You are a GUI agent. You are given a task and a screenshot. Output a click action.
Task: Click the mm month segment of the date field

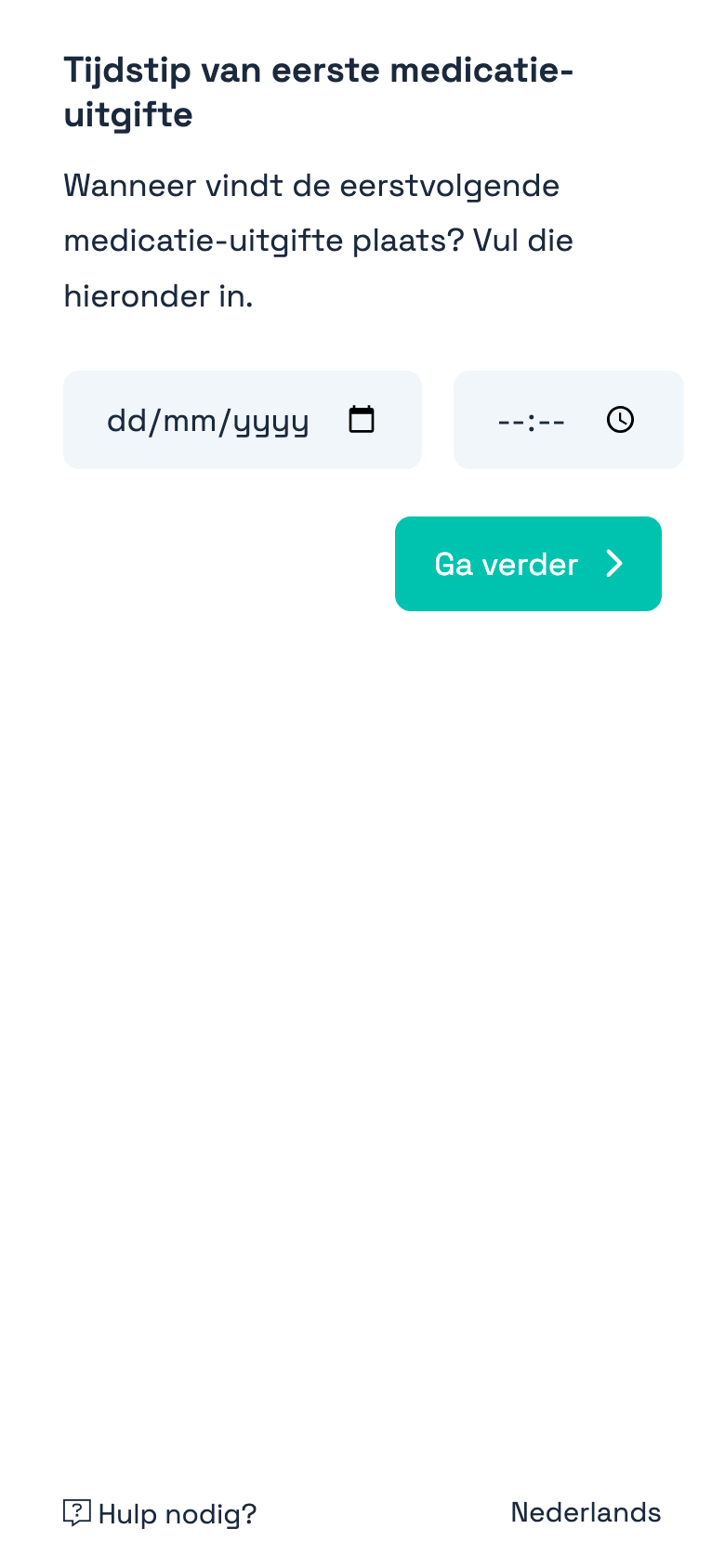point(186,419)
